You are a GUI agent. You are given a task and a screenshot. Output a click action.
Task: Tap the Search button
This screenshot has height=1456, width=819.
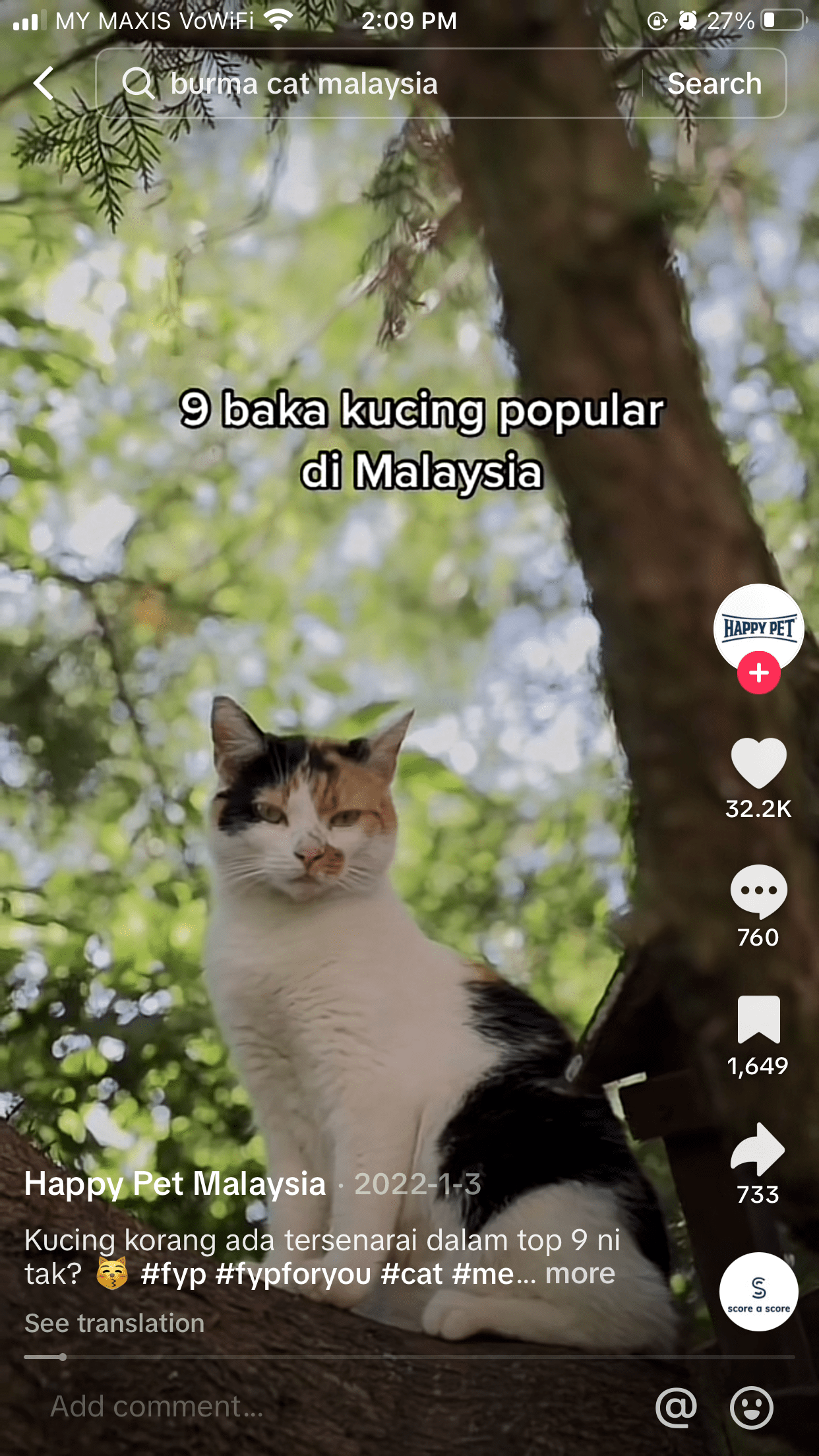(714, 84)
